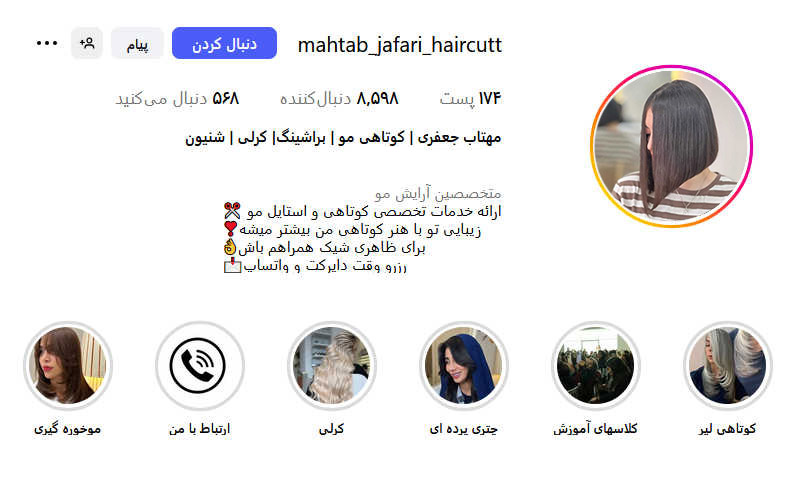Open the three-dot options menu

tap(47, 43)
